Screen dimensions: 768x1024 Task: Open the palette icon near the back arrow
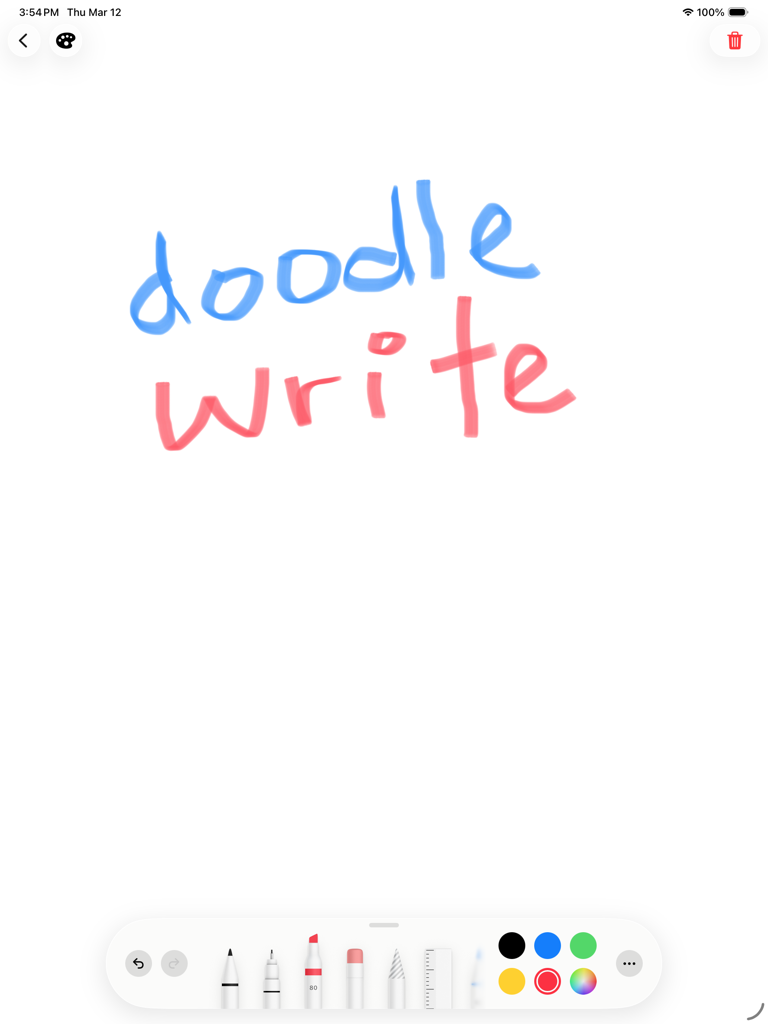click(x=65, y=40)
